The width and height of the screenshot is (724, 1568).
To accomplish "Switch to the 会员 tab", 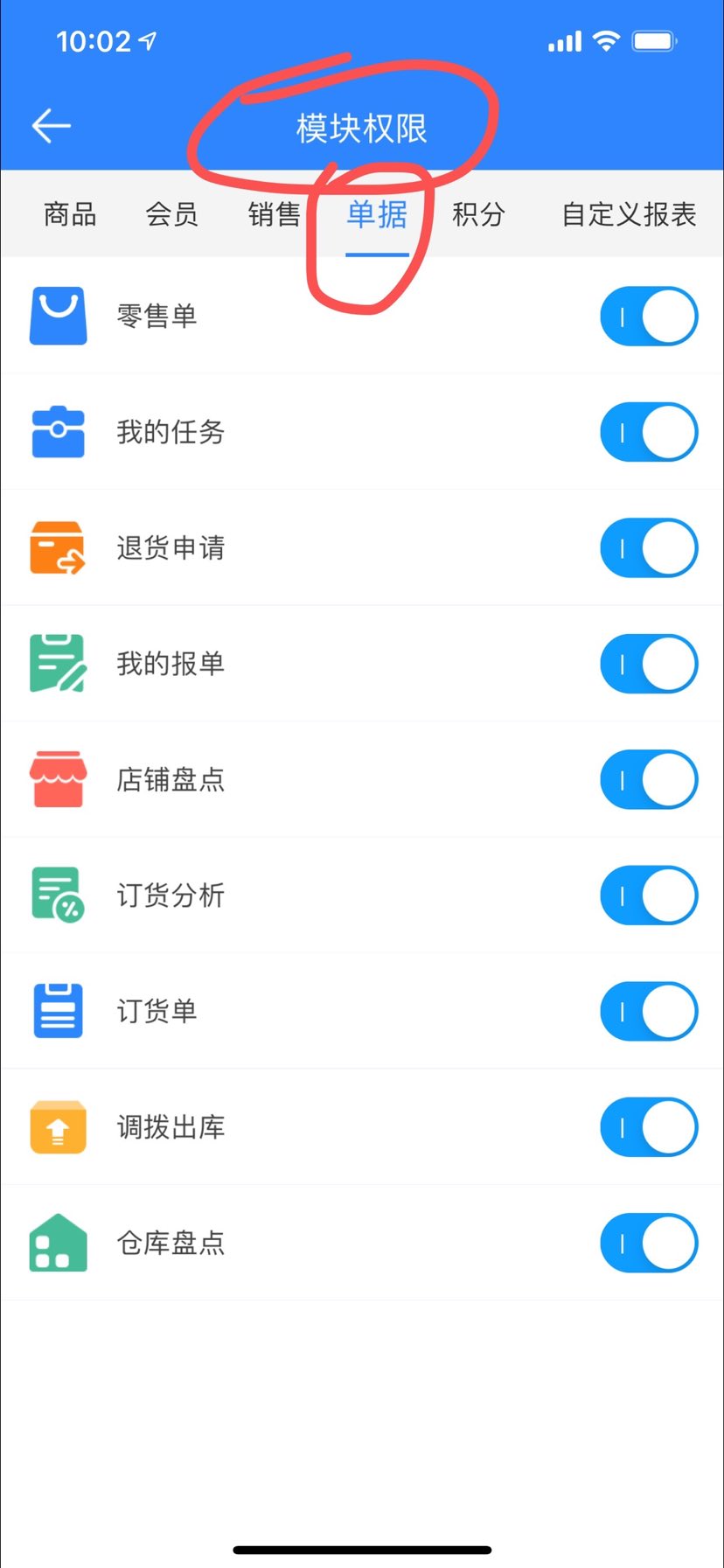I will pos(171,214).
